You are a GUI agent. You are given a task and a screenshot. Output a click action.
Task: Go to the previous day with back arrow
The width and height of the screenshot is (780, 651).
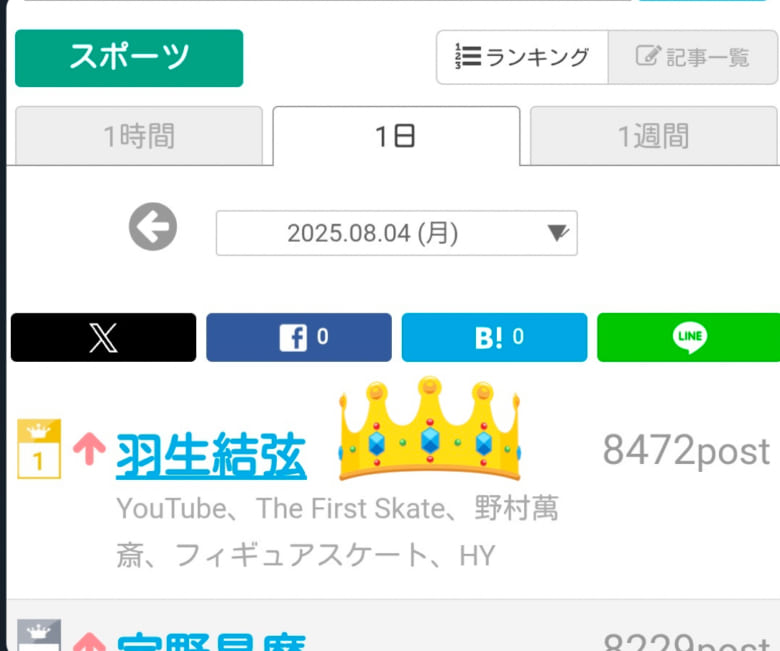point(153,229)
